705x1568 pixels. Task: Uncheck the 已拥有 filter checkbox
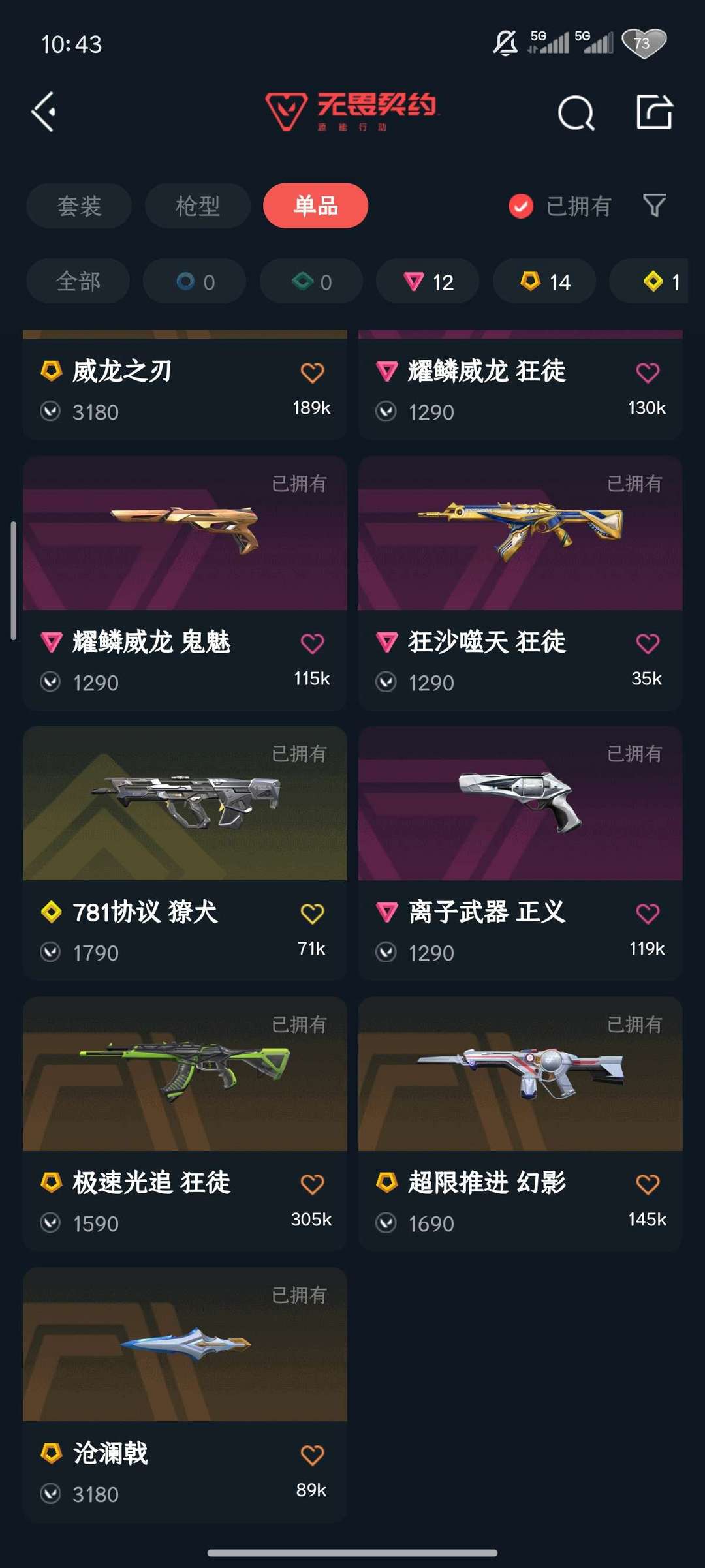click(521, 207)
